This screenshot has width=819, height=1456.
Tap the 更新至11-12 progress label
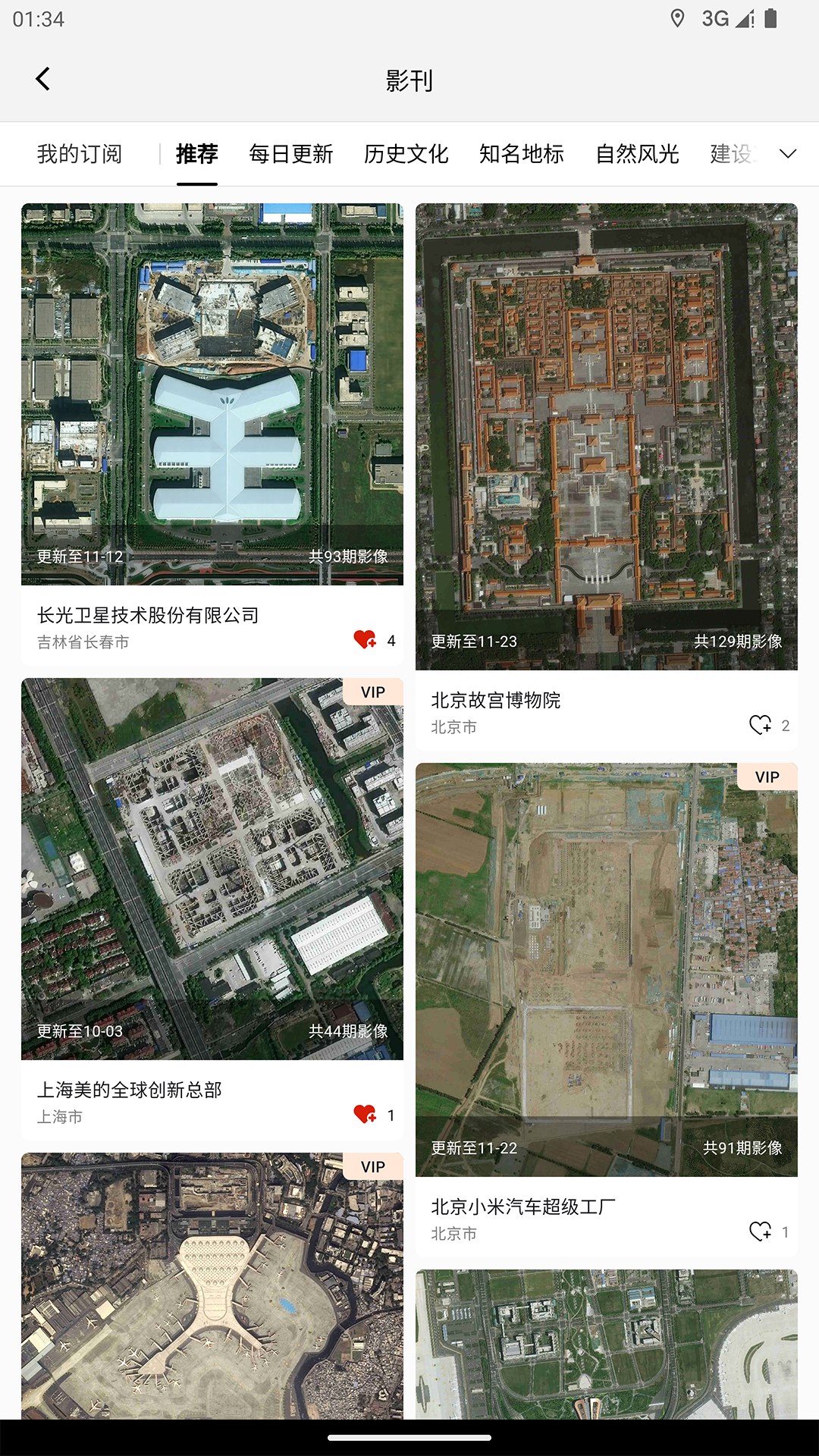pos(79,556)
